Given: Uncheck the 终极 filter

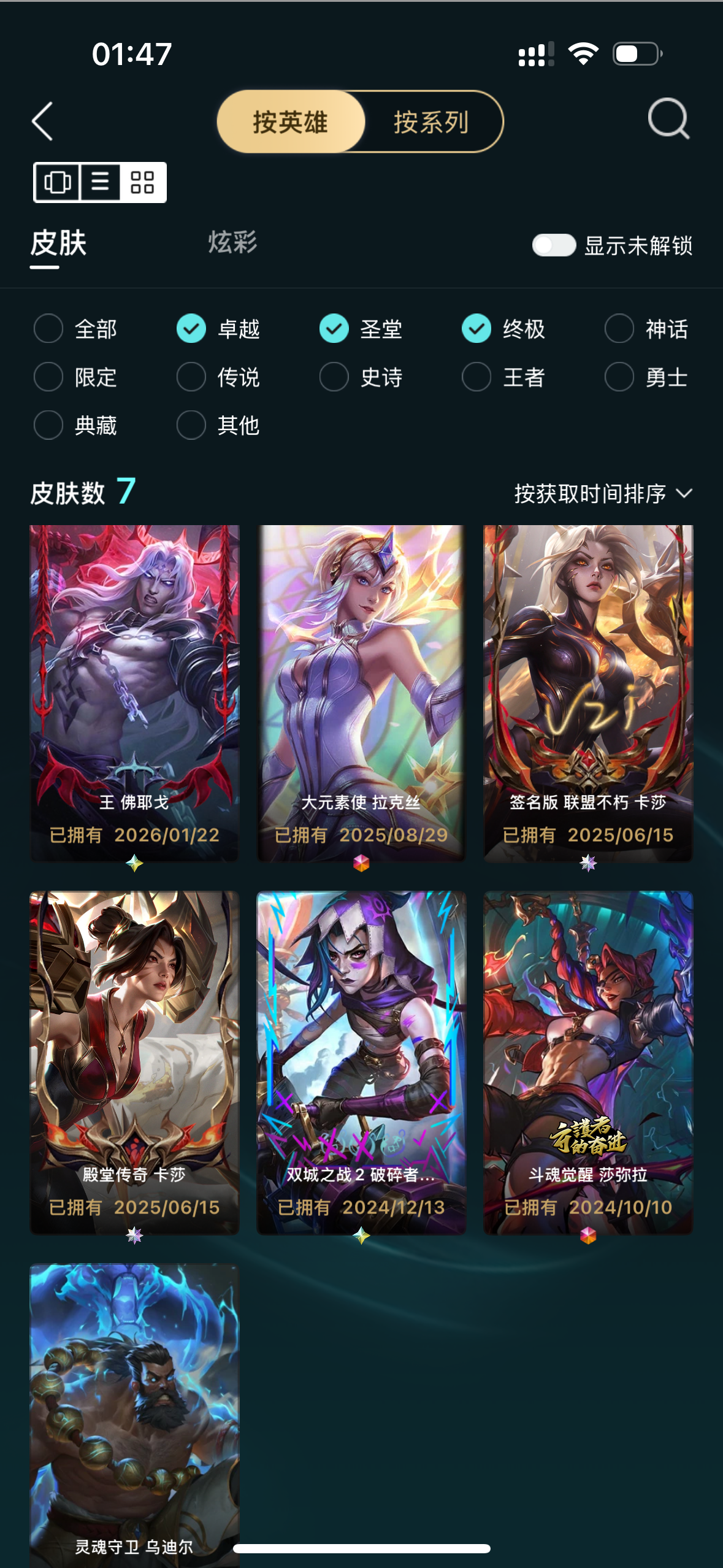Looking at the screenshot, I should (476, 329).
